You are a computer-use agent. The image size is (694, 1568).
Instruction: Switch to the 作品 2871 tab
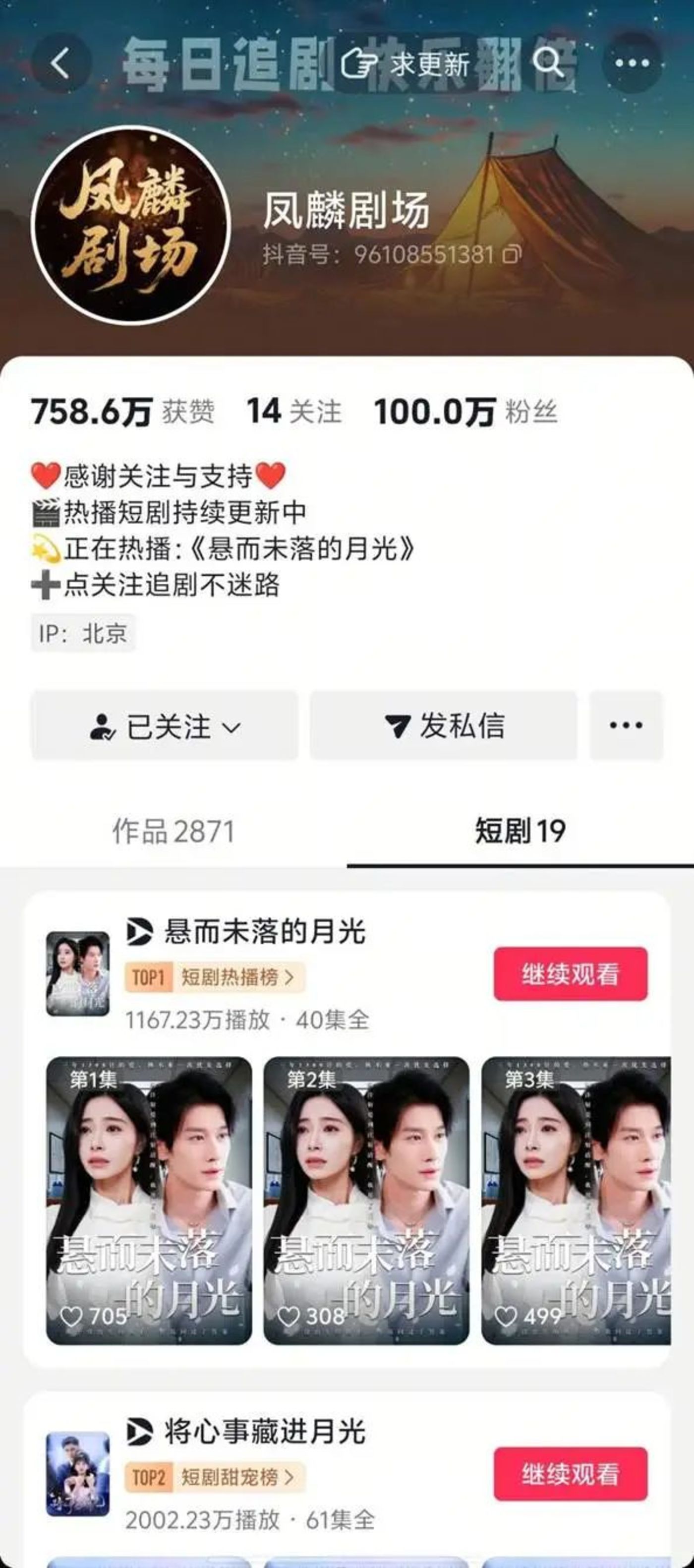pyautogui.click(x=173, y=832)
